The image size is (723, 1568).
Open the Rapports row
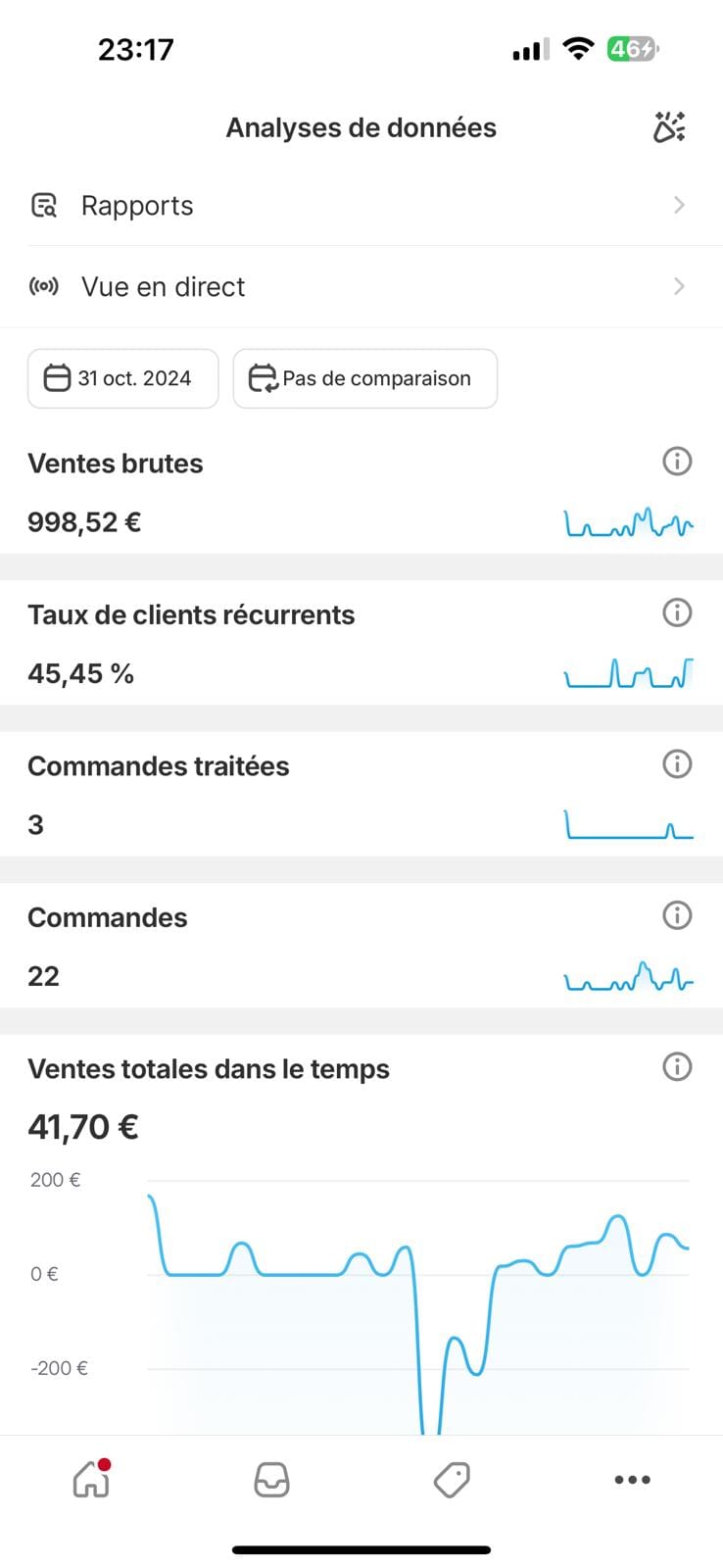click(361, 206)
